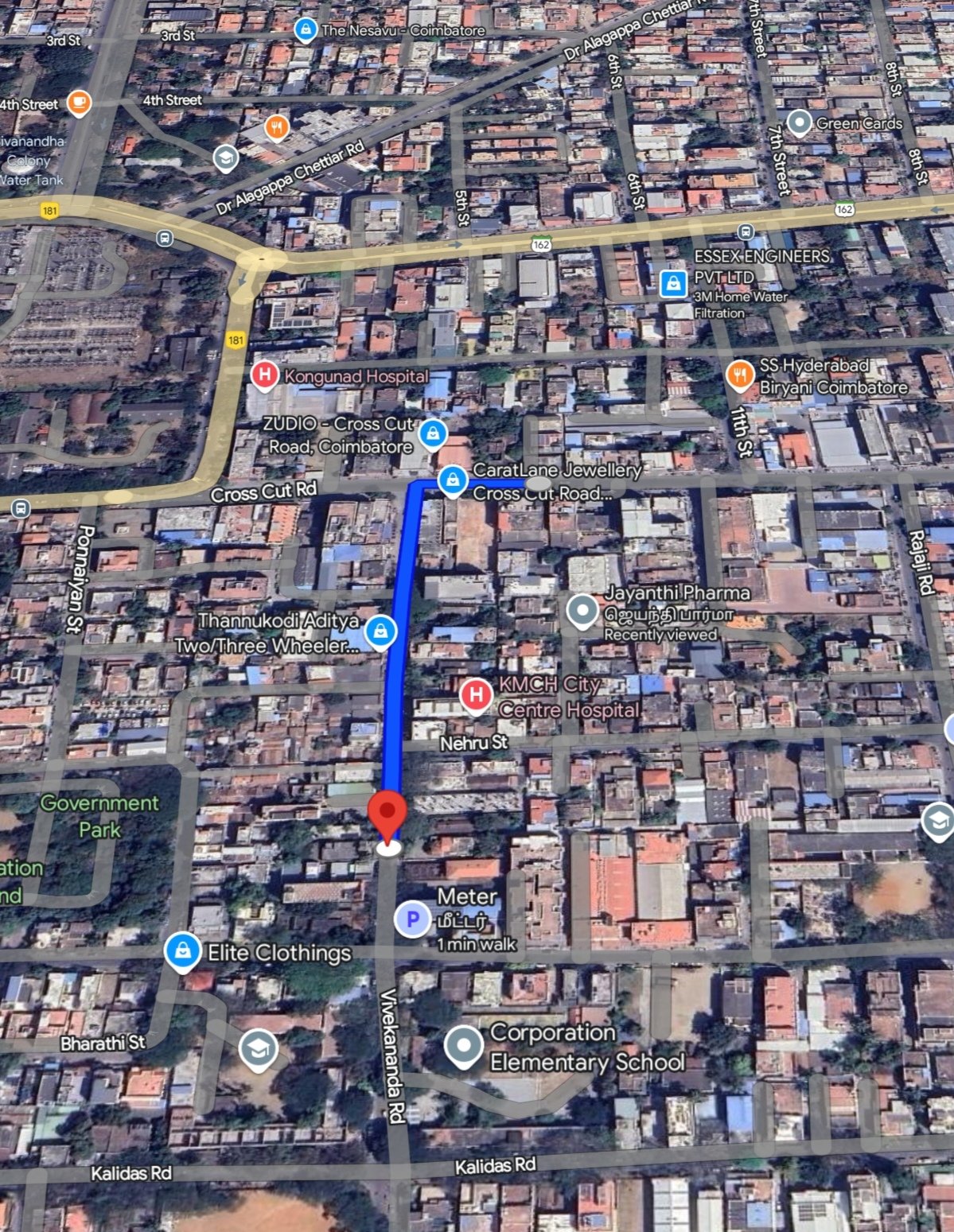Select KMCH City Centre Hospital marker
The height and width of the screenshot is (1232, 954).
pos(476,695)
